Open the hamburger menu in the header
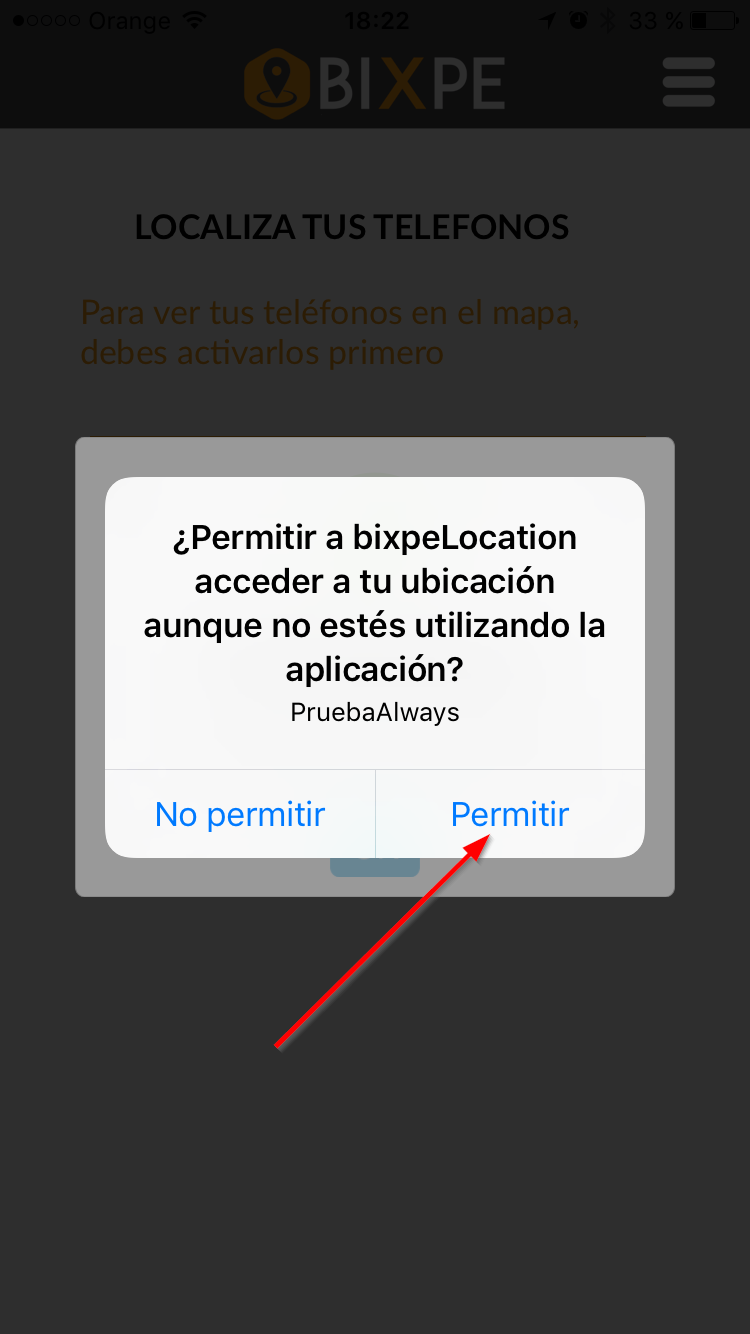 pyautogui.click(x=688, y=82)
